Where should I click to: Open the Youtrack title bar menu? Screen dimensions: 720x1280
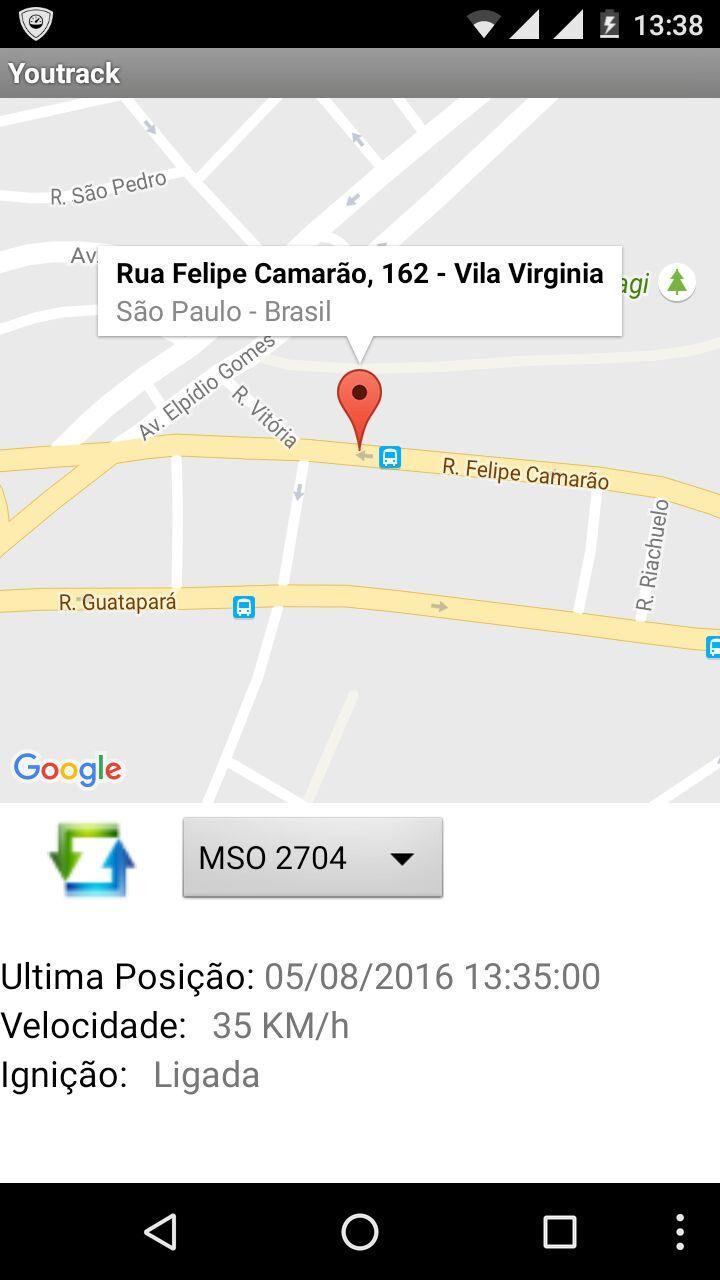63,72
